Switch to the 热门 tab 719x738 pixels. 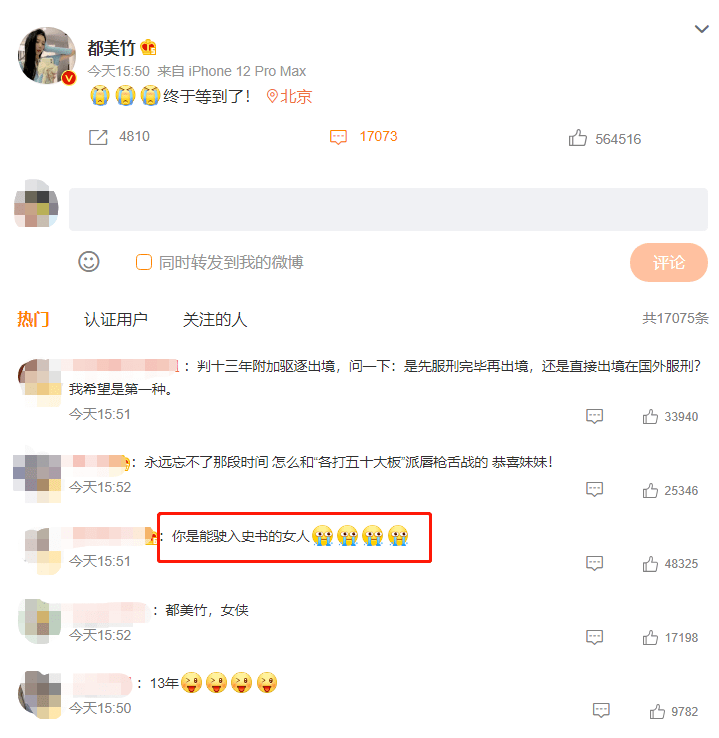33,319
